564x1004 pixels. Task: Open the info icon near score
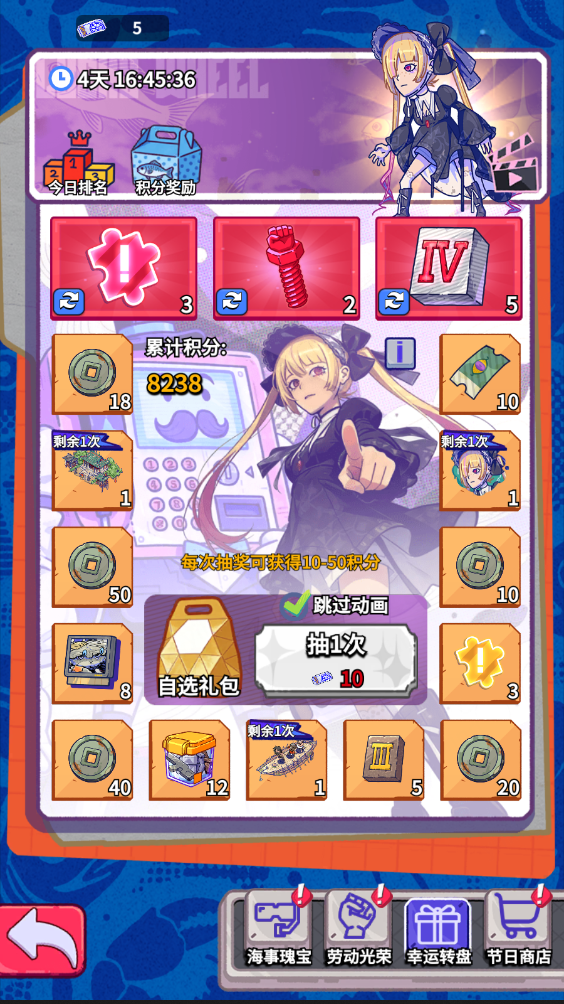coord(400,353)
